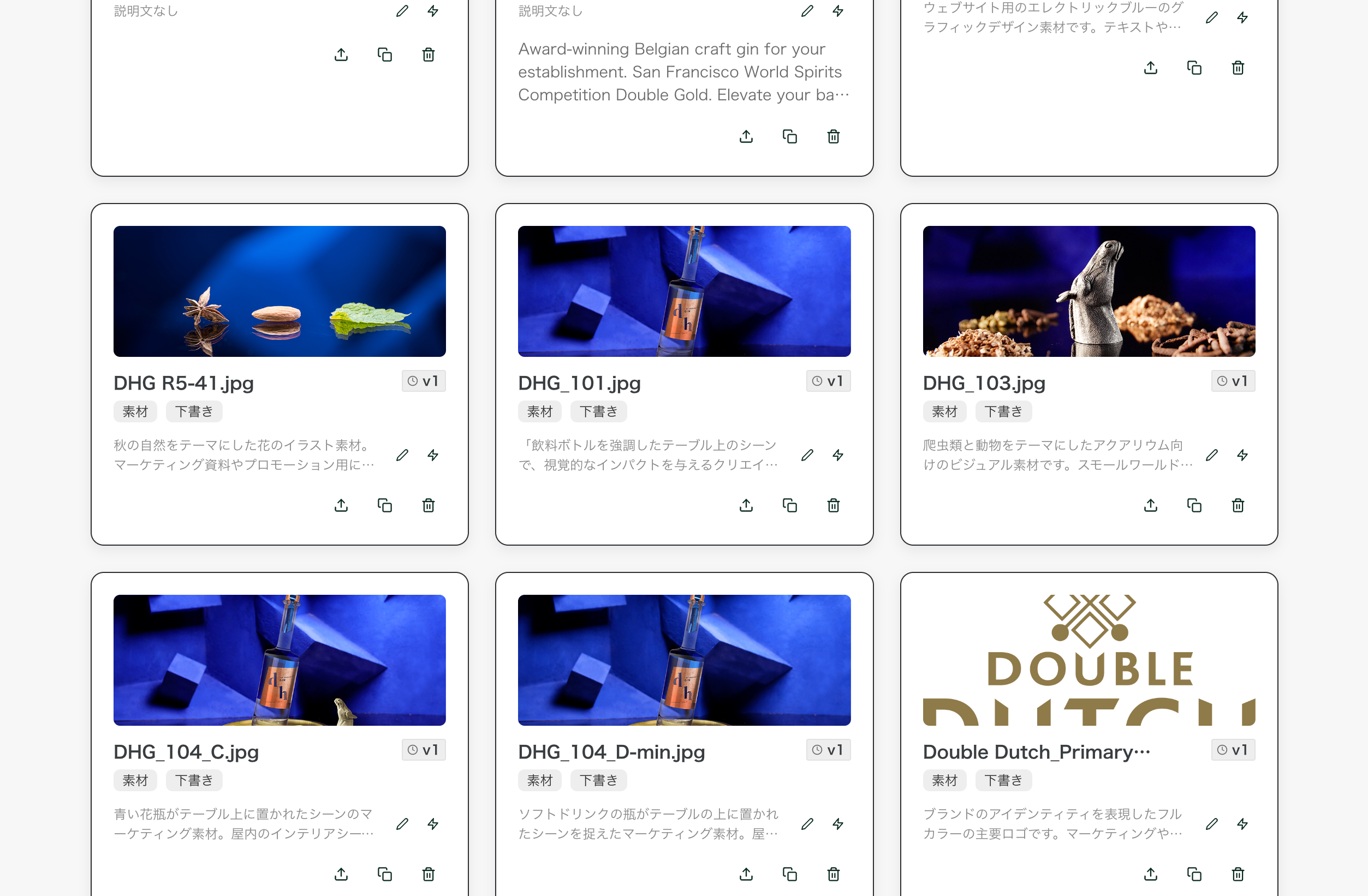This screenshot has height=896, width=1368.
Task: Export the DHG R5-41.jpg asset
Action: point(341,505)
